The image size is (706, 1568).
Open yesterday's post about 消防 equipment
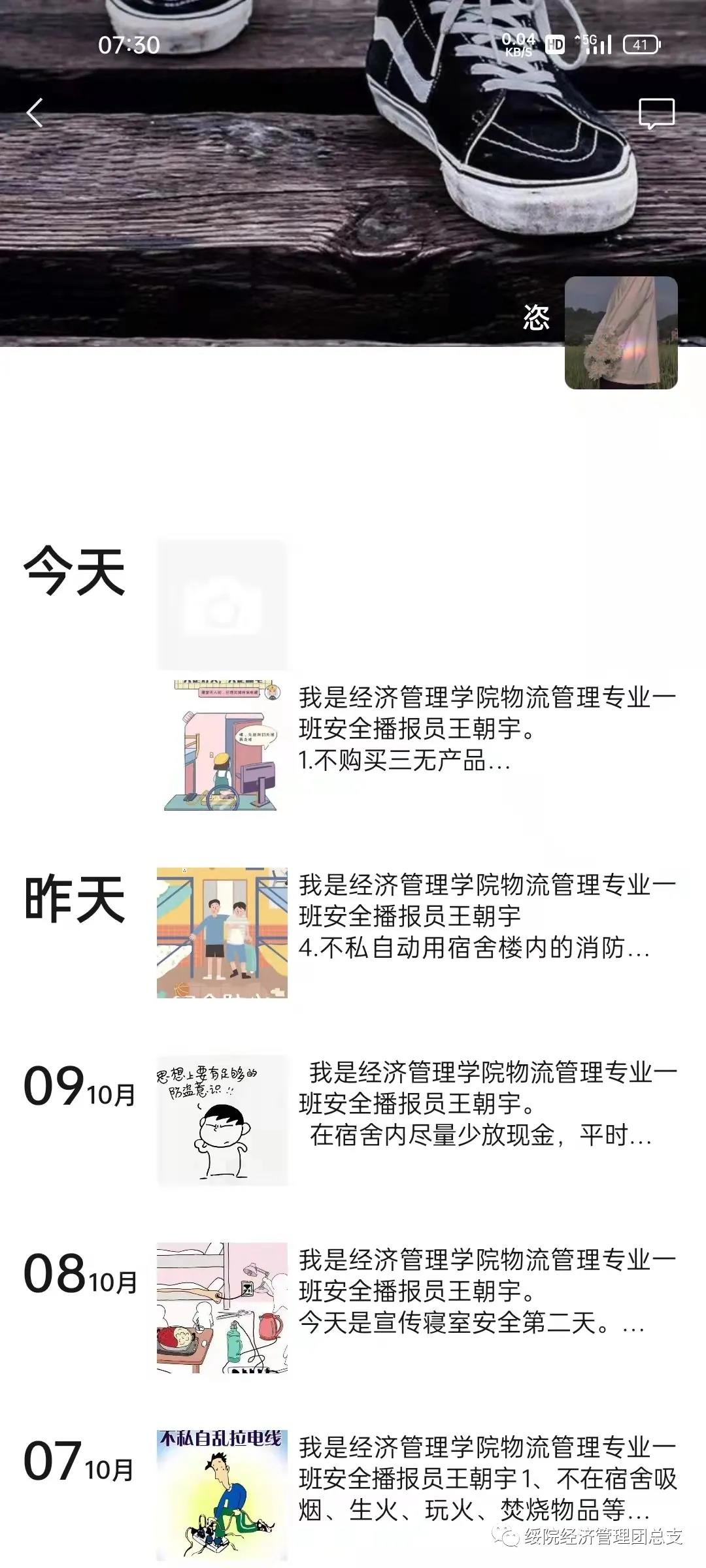click(486, 916)
